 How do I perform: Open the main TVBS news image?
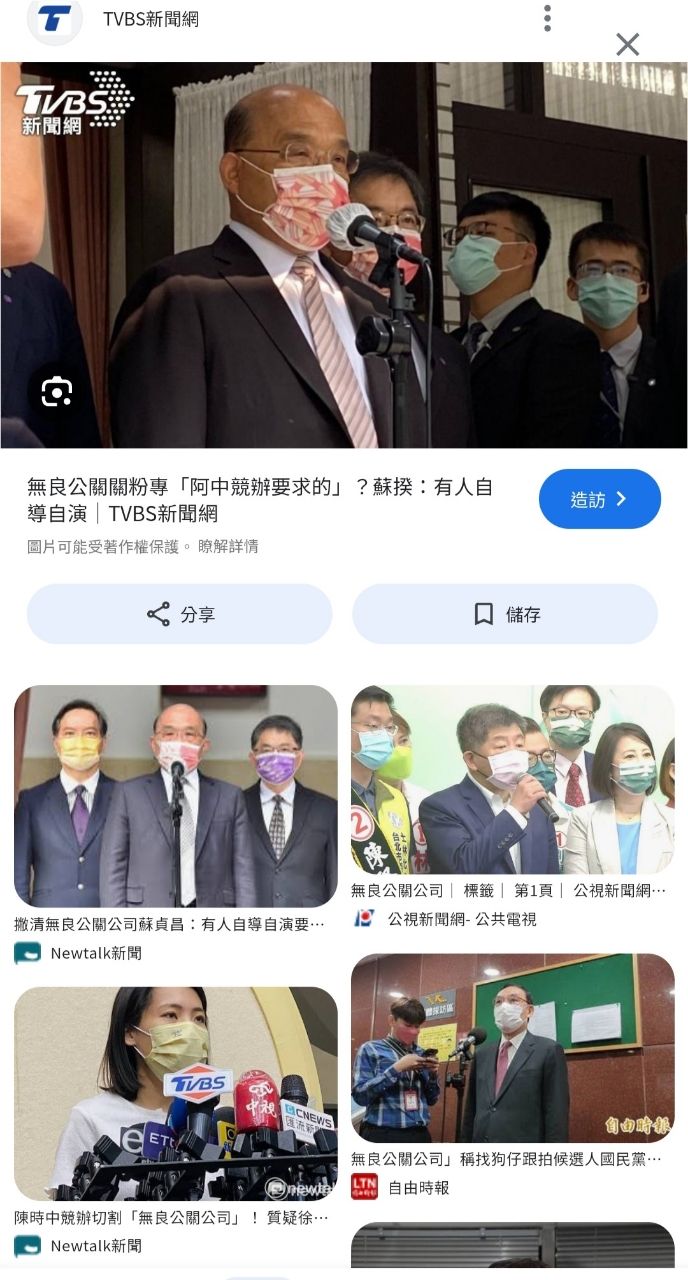tap(344, 255)
